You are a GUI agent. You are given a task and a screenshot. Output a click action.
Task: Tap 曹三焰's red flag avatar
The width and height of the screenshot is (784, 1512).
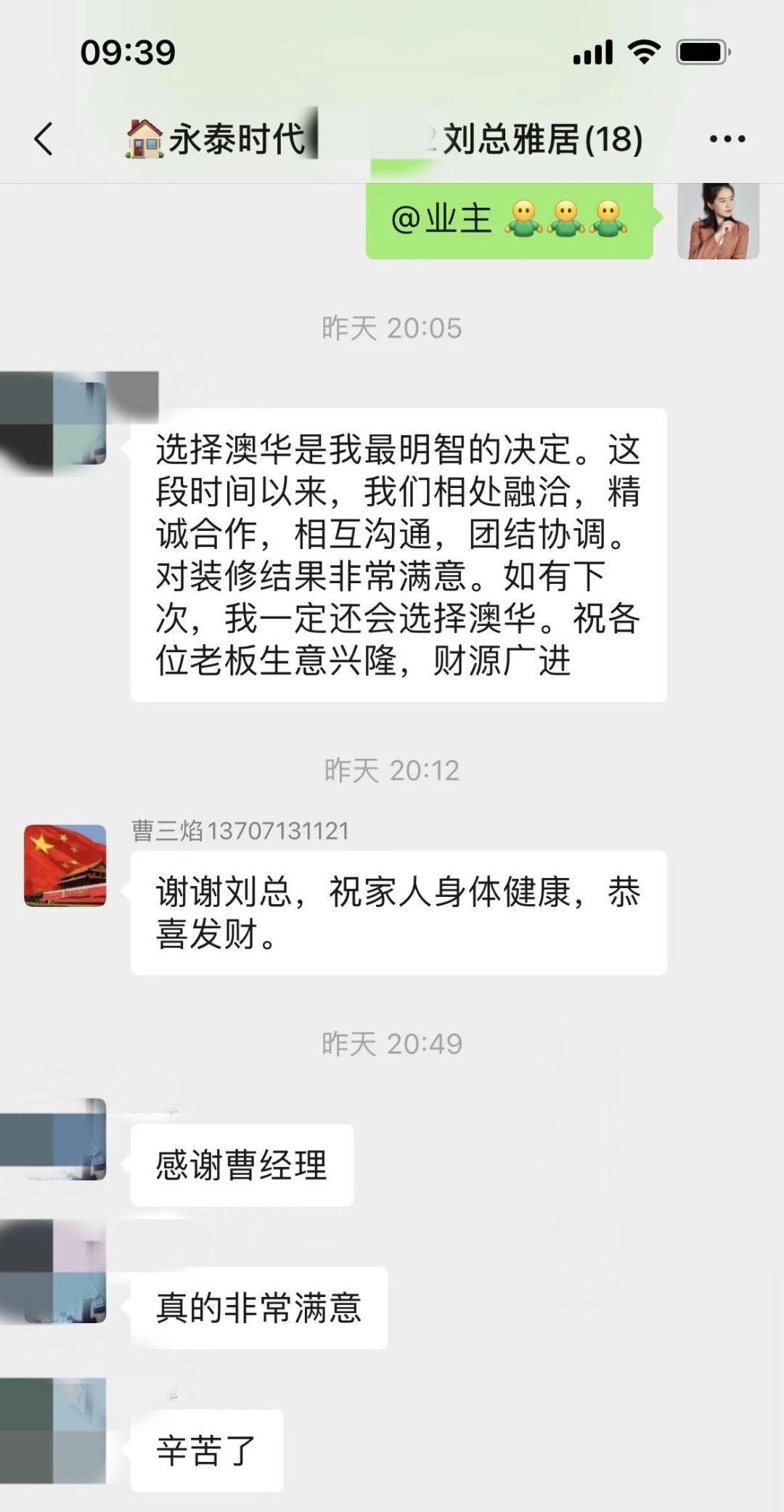click(65, 865)
